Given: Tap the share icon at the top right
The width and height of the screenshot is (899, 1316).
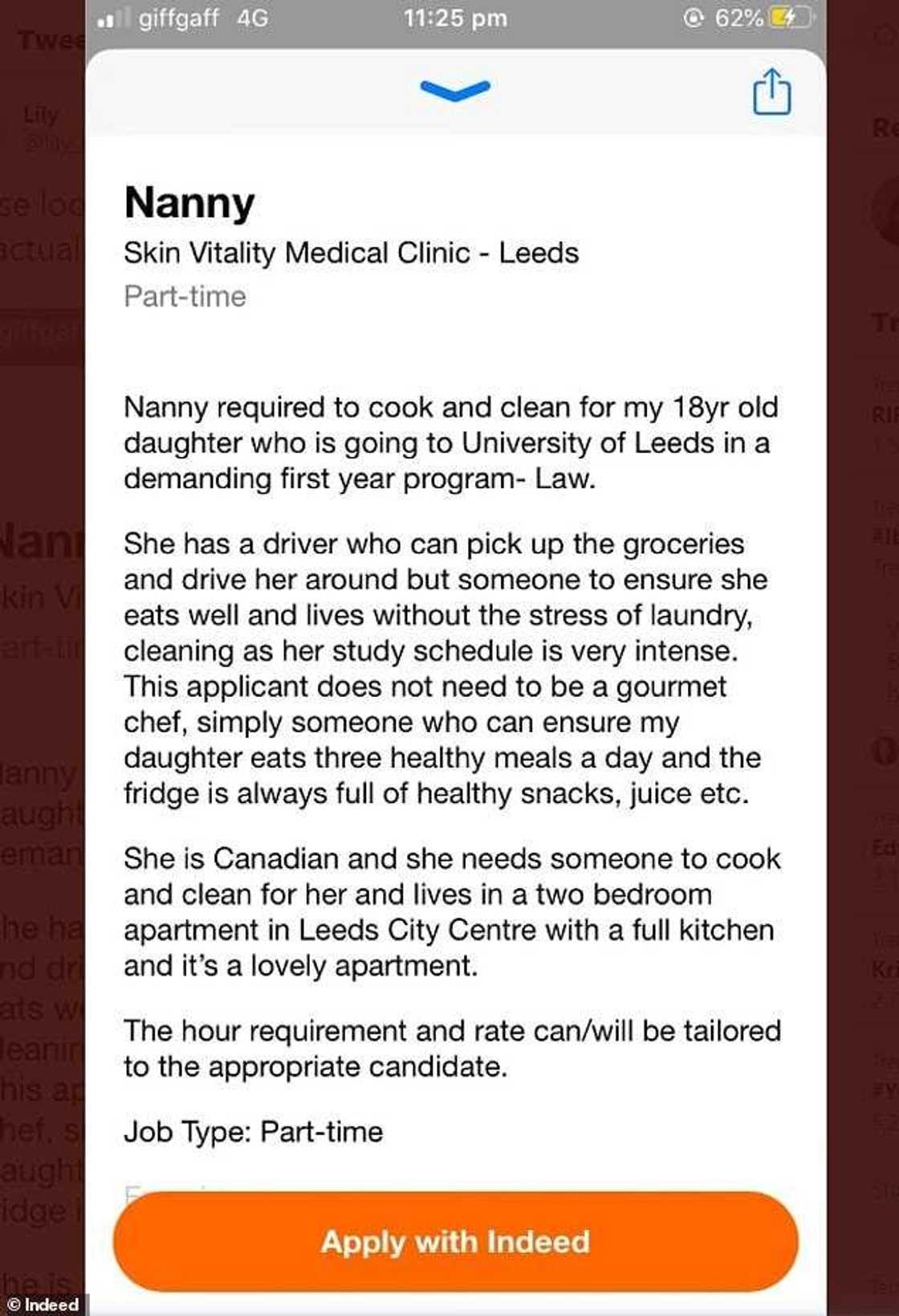Looking at the screenshot, I should [771, 91].
